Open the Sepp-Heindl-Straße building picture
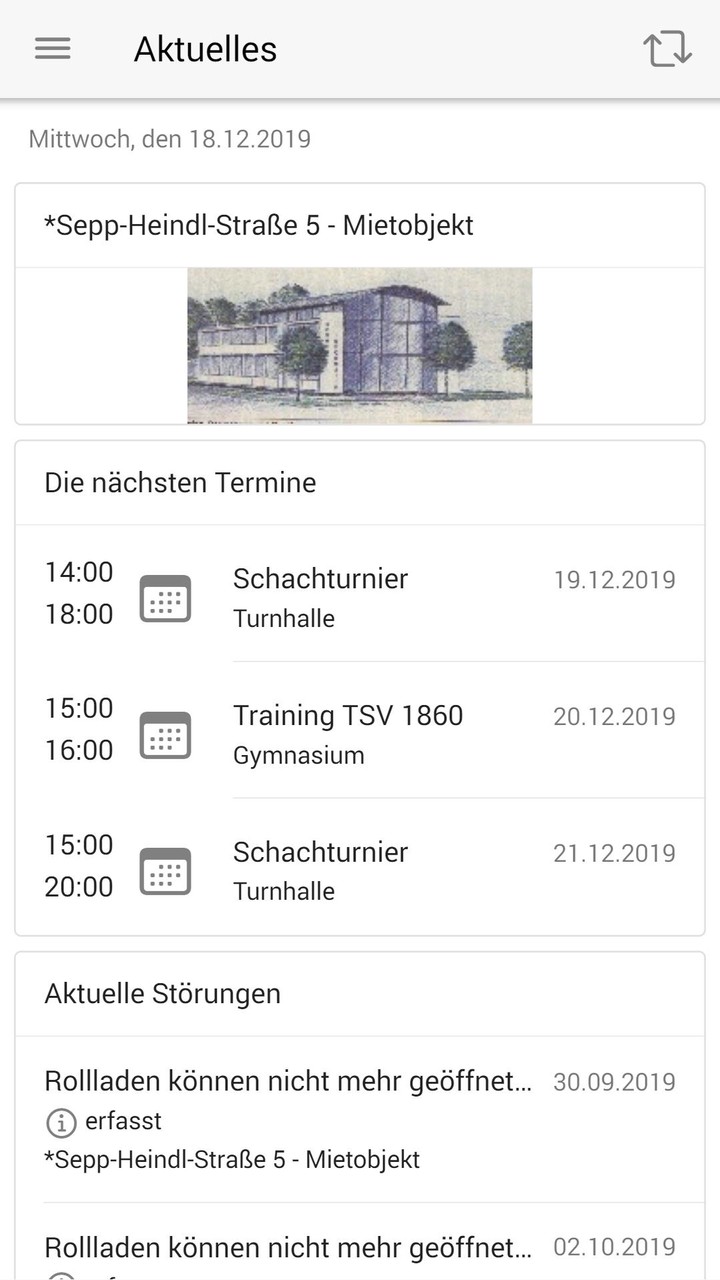720x1280 pixels. pyautogui.click(x=358, y=346)
